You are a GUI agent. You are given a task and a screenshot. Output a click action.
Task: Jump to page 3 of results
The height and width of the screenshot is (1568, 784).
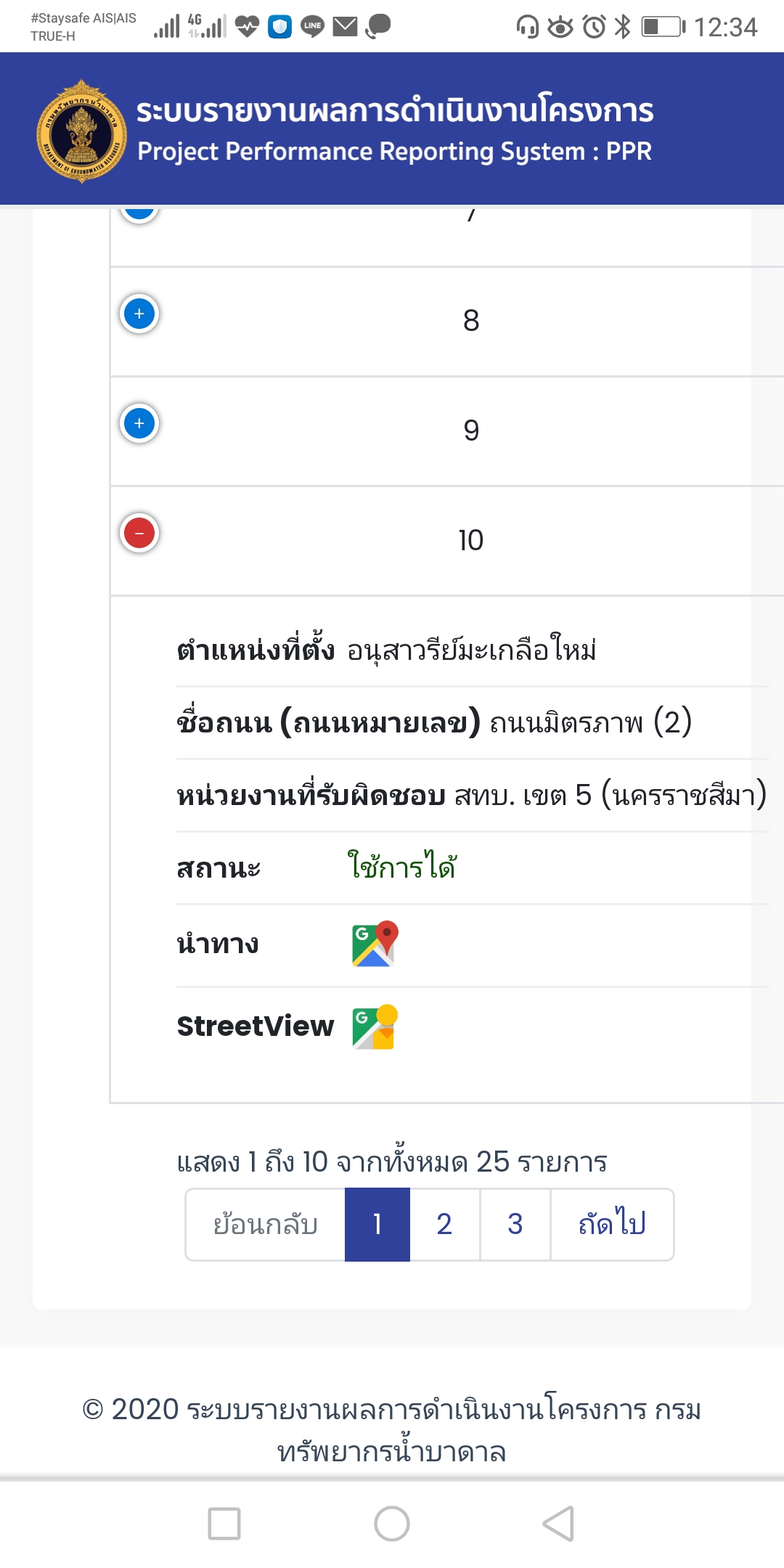[515, 1225]
